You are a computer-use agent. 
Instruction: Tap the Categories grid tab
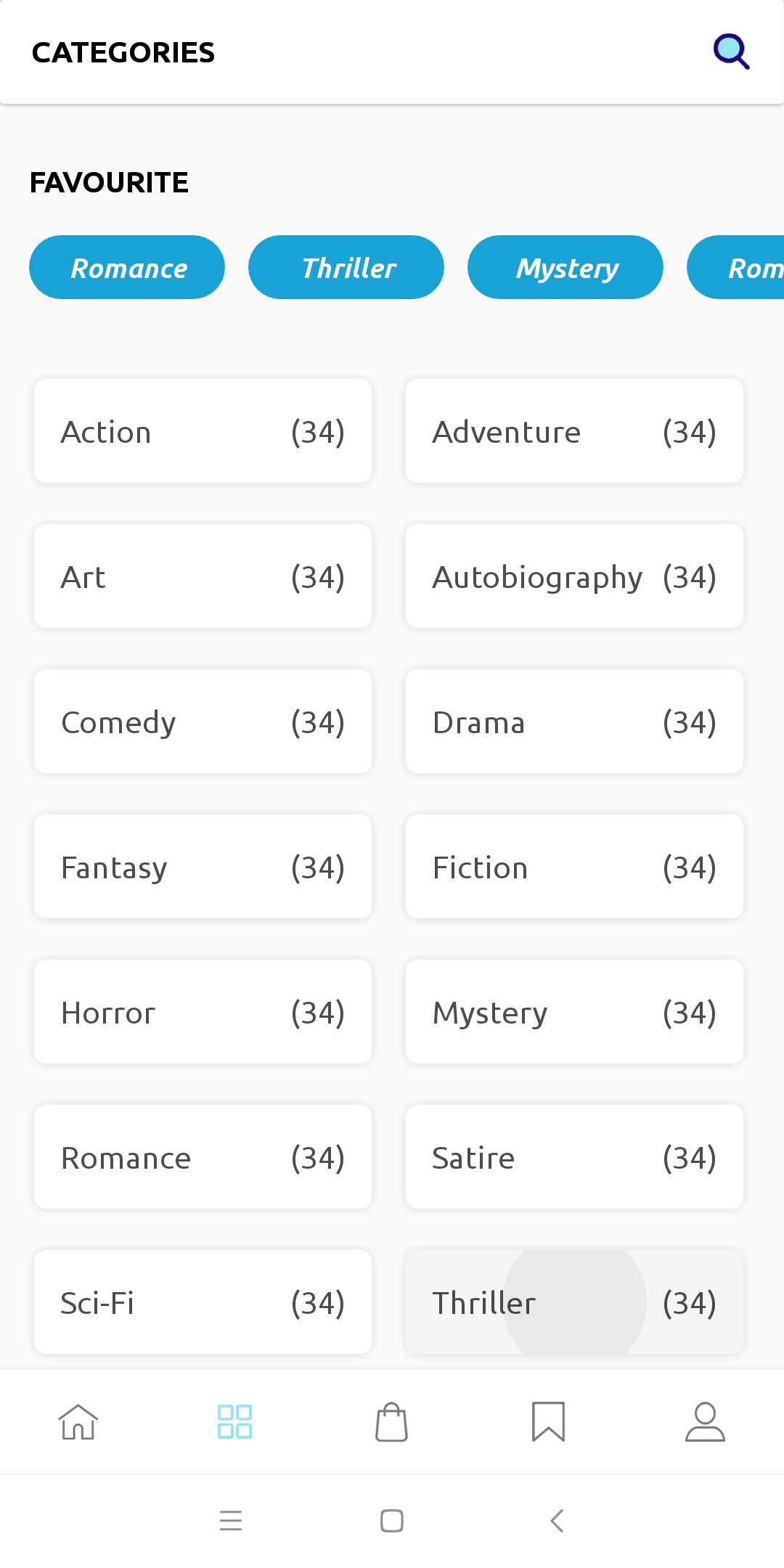pyautogui.click(x=234, y=1421)
